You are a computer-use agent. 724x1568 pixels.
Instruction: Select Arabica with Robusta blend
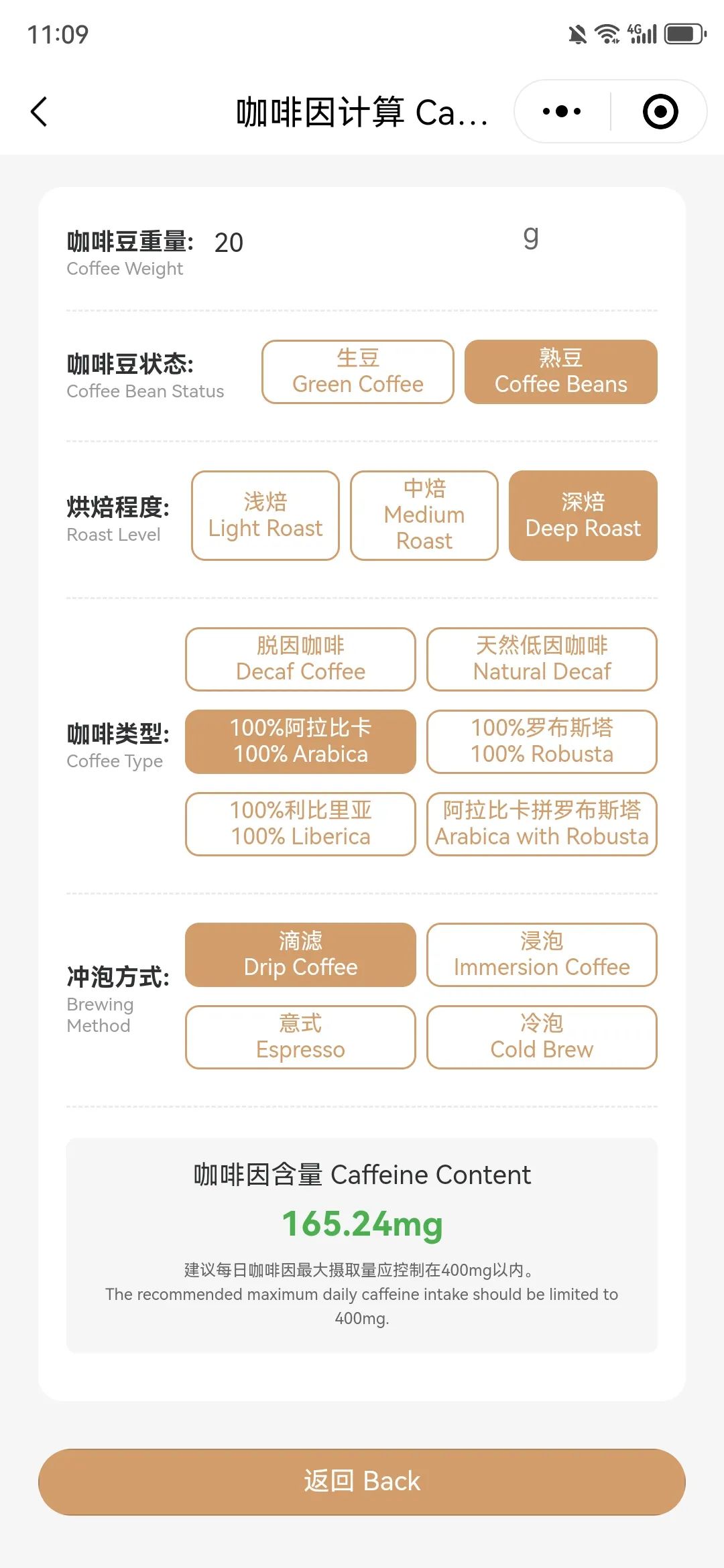click(542, 824)
